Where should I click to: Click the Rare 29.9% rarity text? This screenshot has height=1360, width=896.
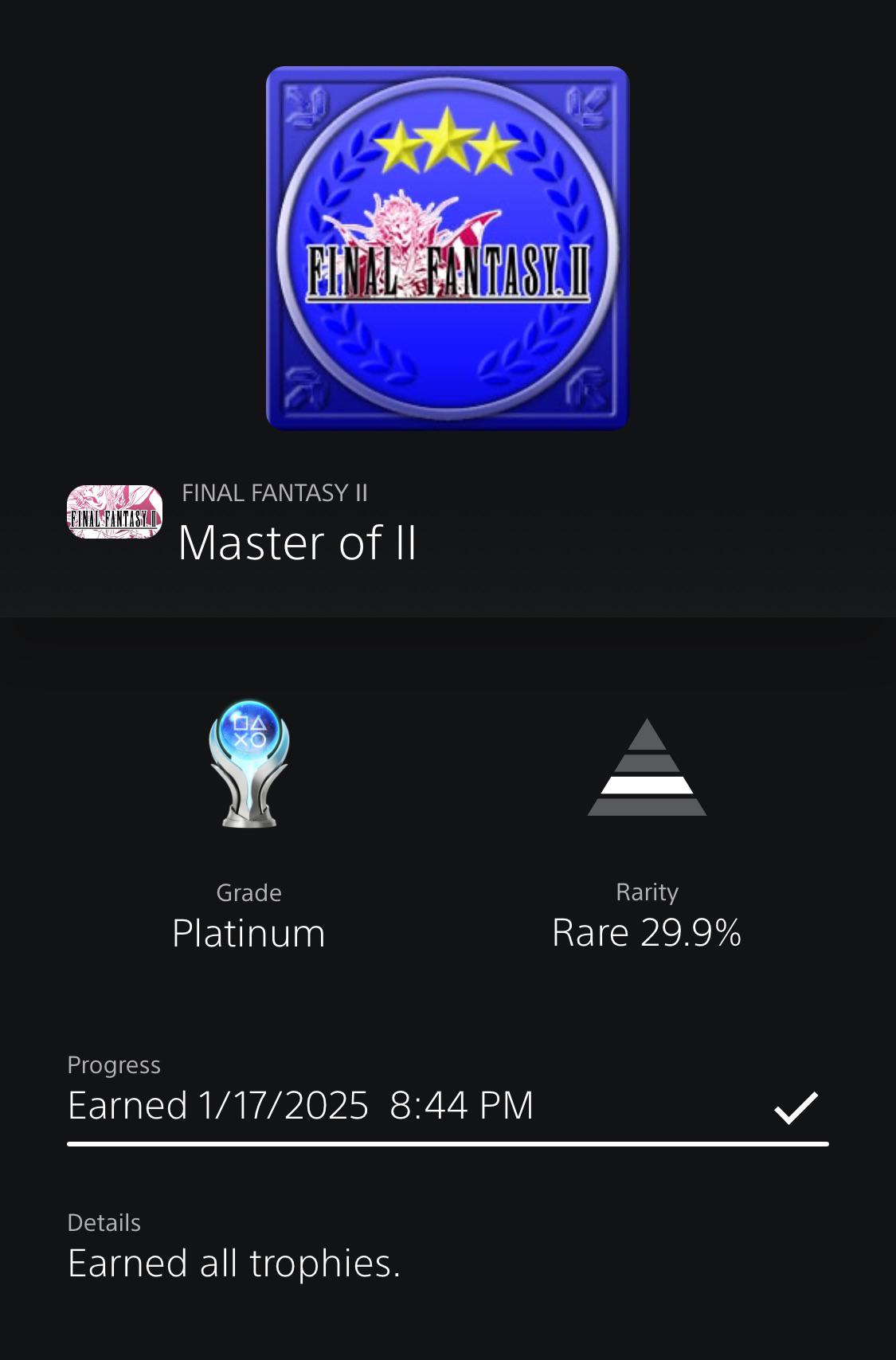tap(647, 933)
